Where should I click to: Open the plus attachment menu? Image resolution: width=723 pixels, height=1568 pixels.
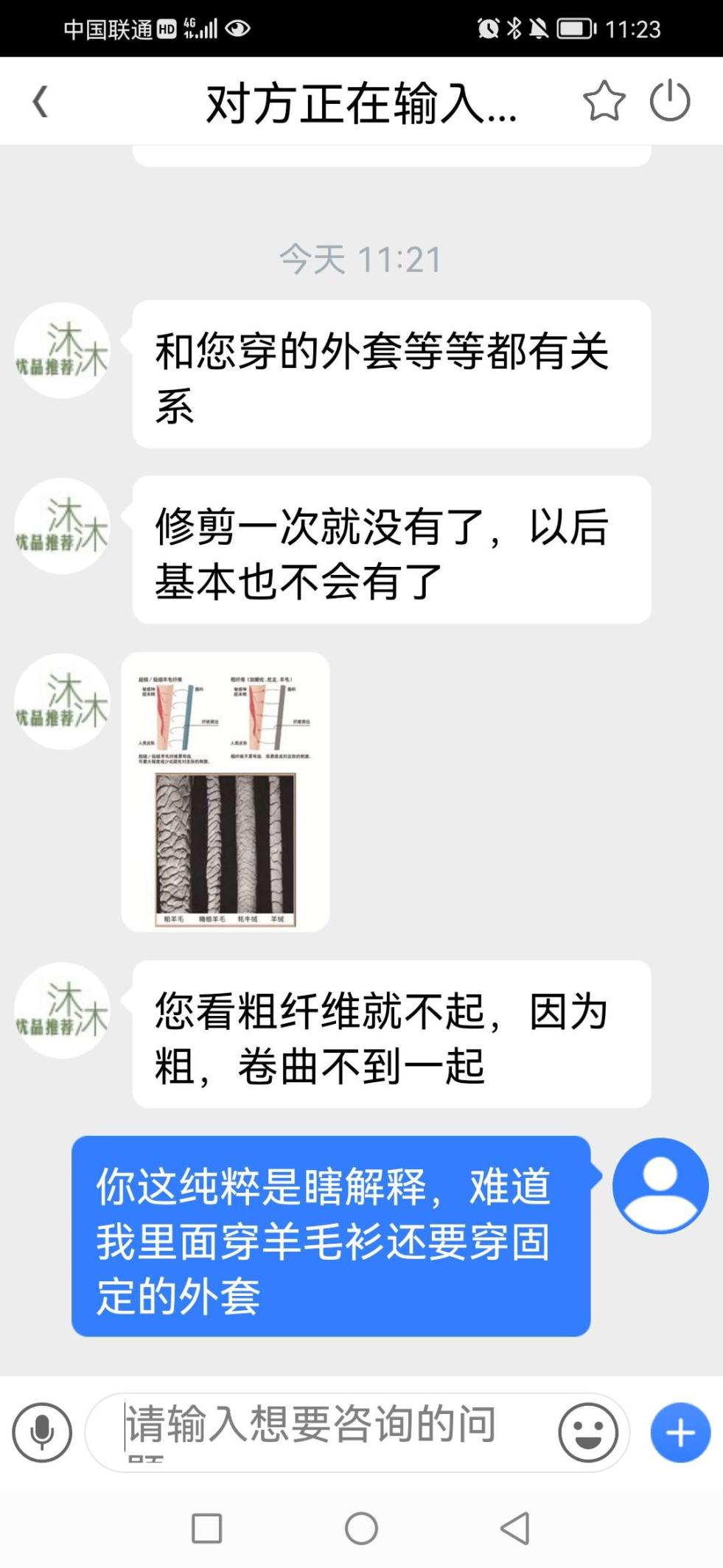coord(680,1432)
